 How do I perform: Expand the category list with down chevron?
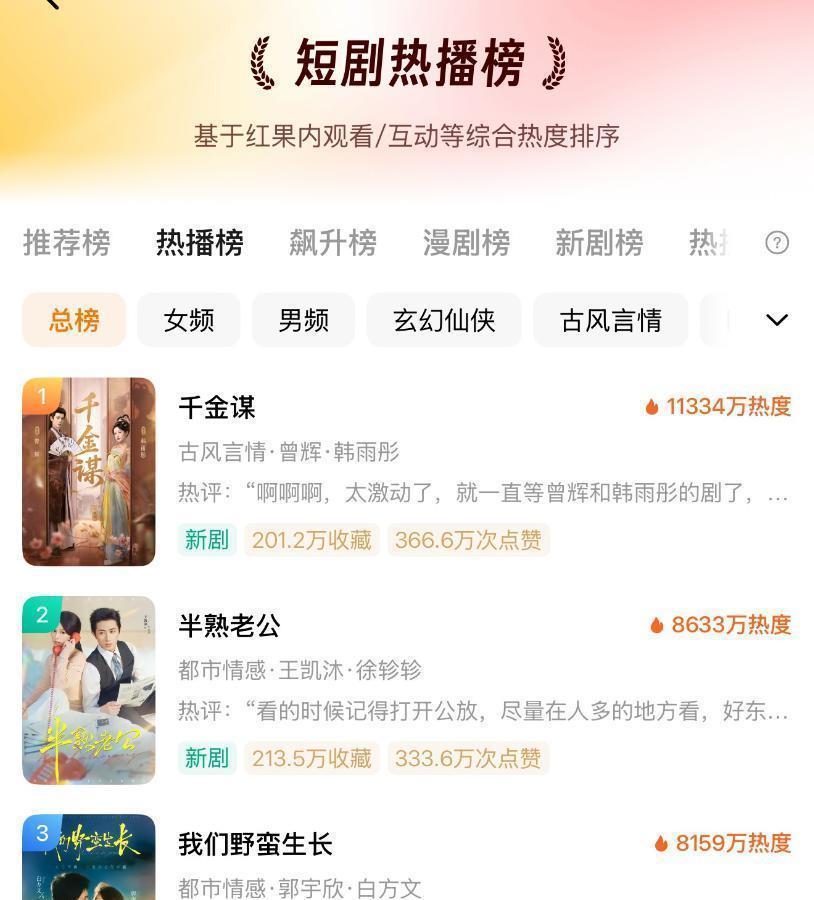pyautogui.click(x=777, y=320)
